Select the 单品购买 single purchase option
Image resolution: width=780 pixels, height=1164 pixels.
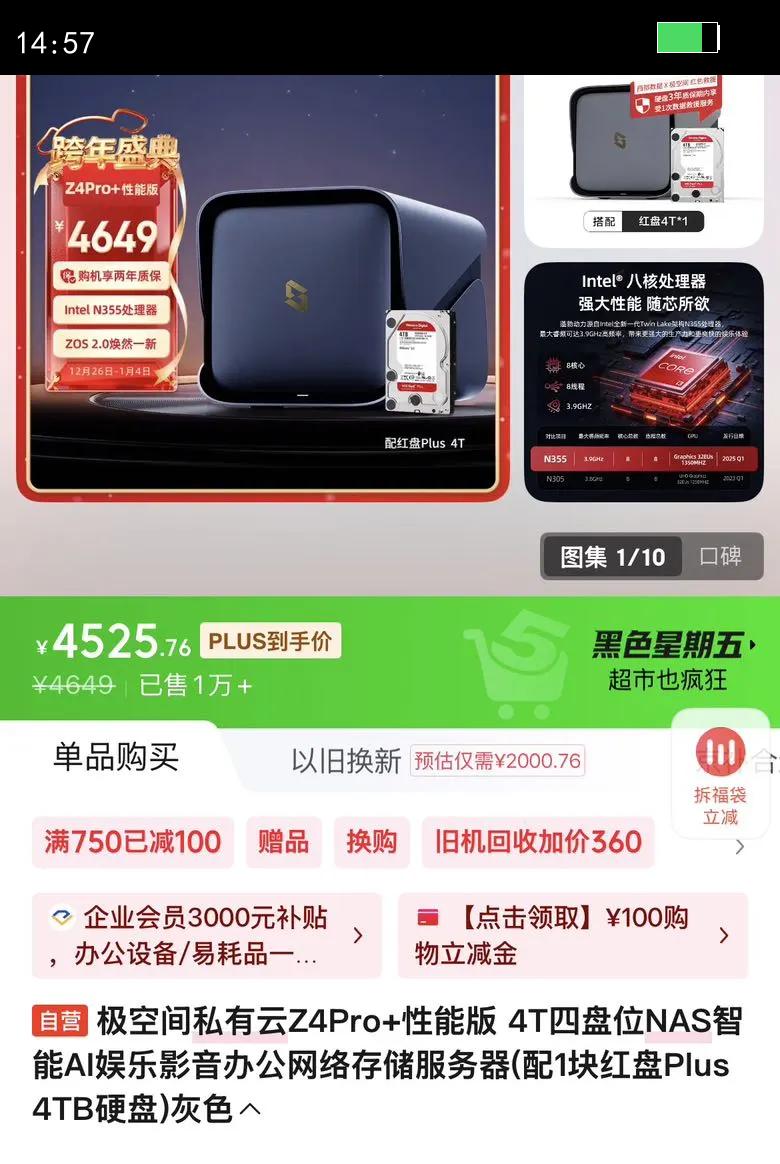[x=117, y=759]
